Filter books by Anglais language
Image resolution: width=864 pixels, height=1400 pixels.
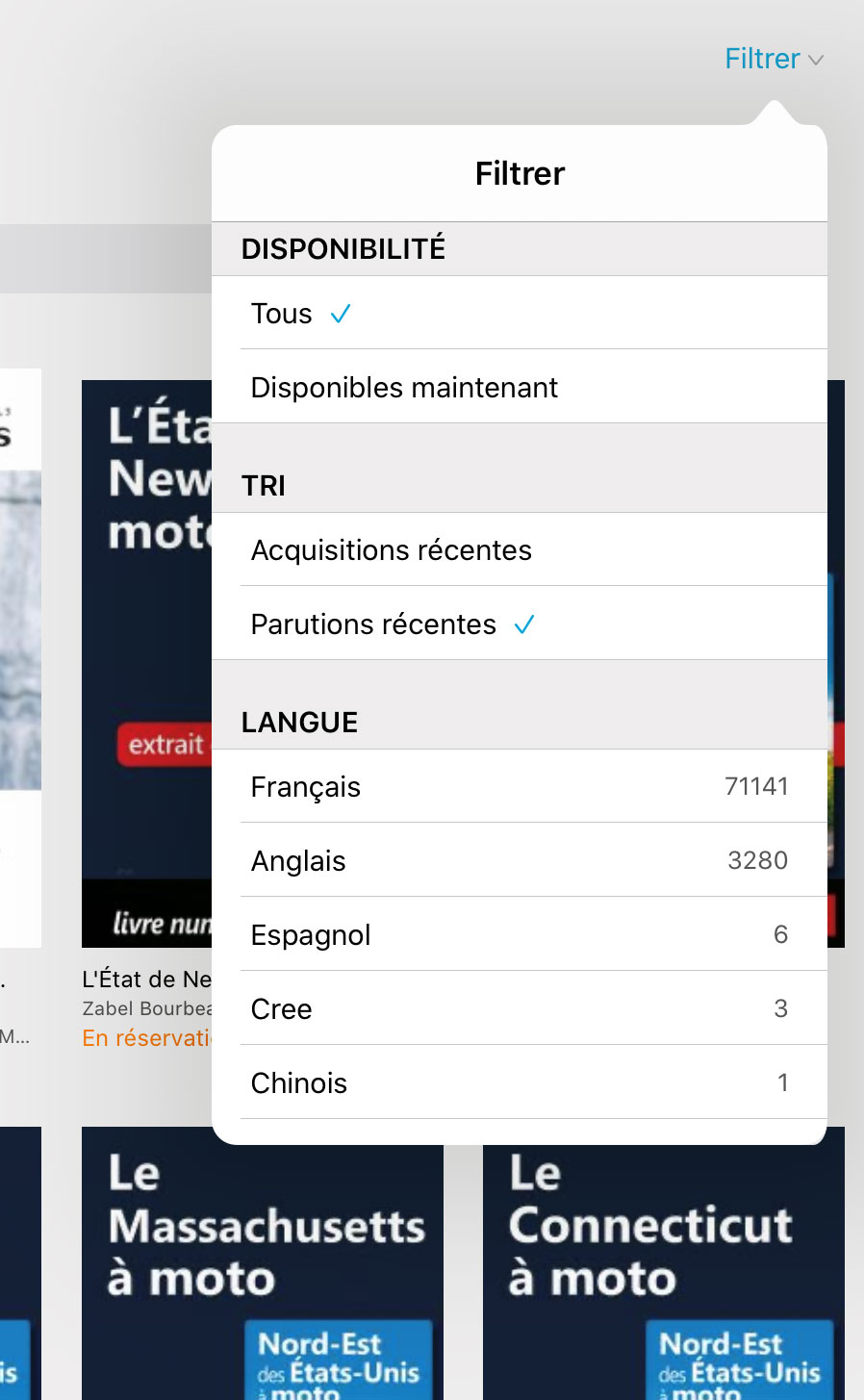[298, 860]
